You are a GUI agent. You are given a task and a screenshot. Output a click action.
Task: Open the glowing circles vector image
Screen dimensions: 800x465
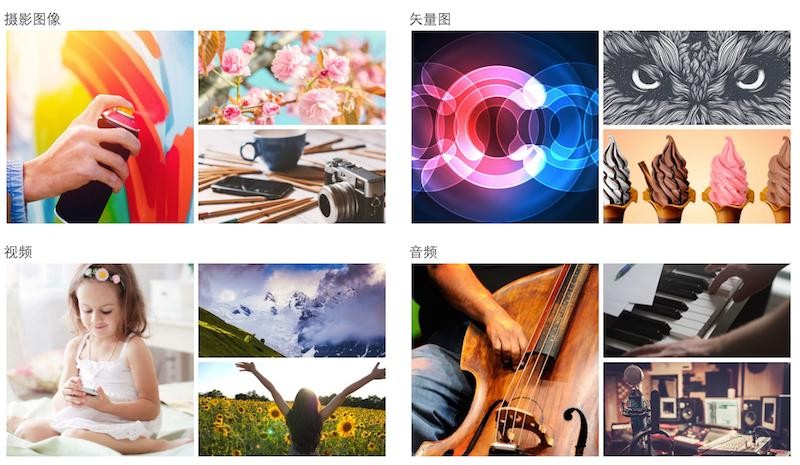(x=505, y=127)
